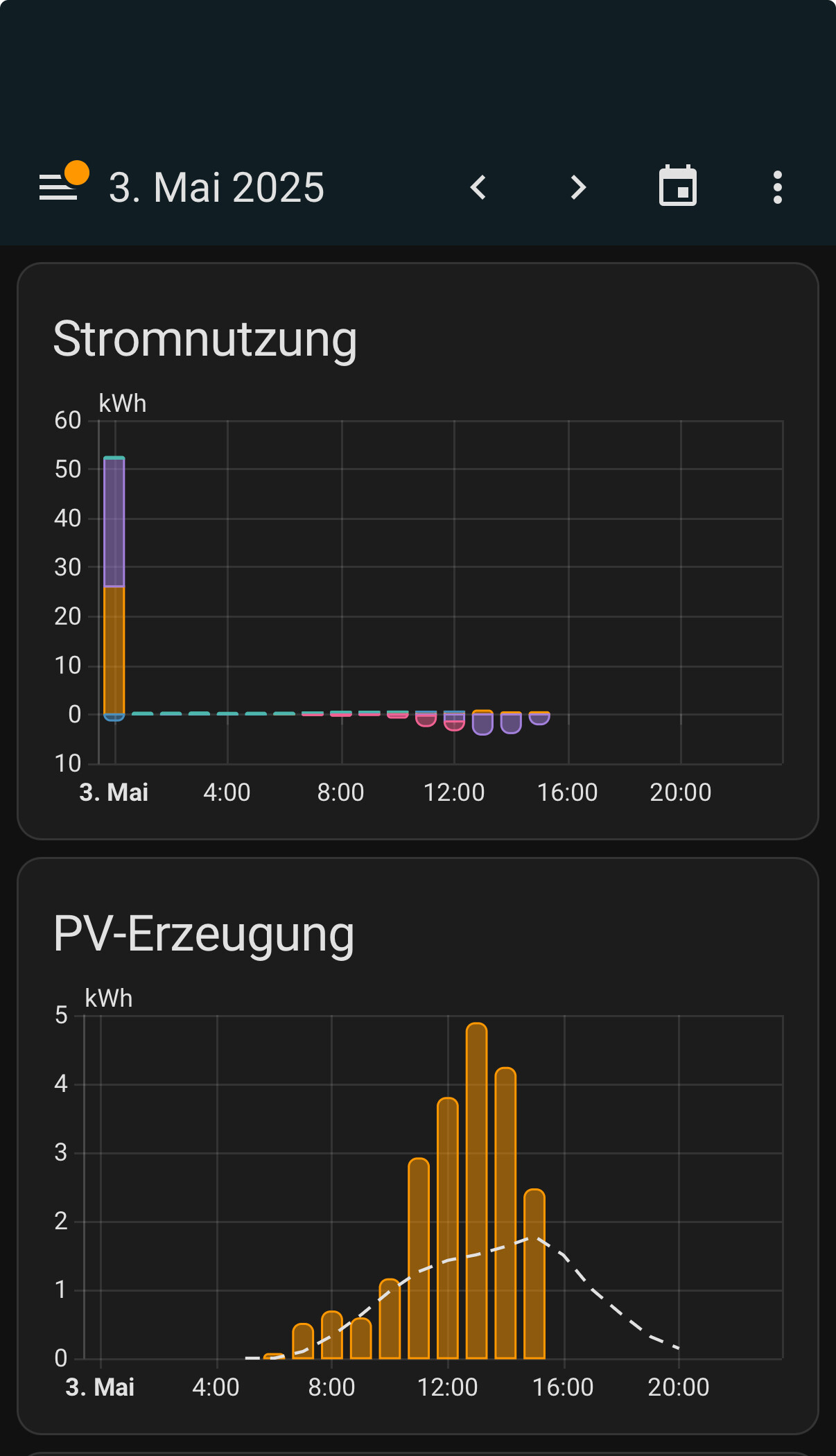Go to the next day
This screenshot has height=1456, width=836.
(x=578, y=187)
